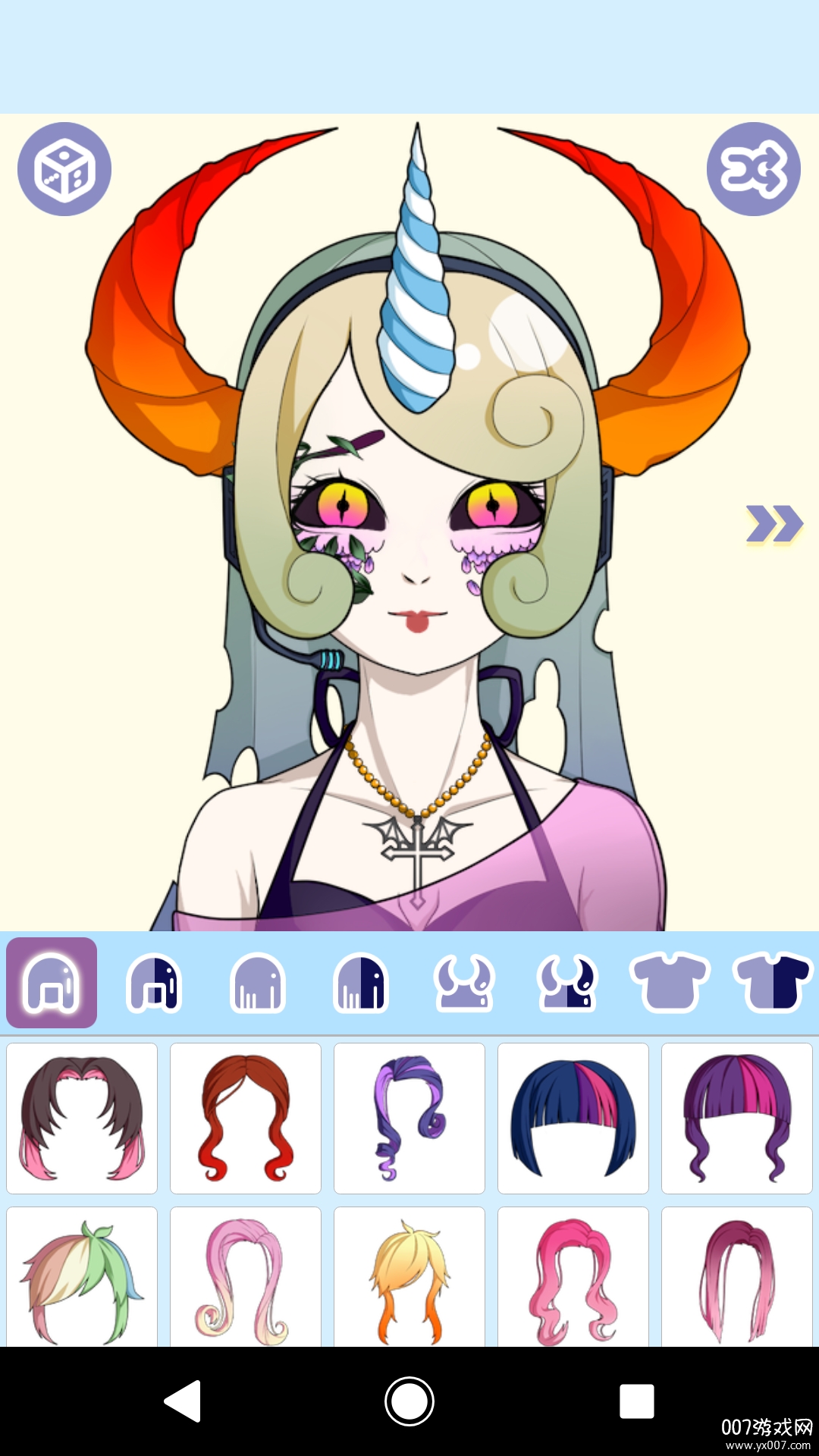Open the horns color tab
The height and width of the screenshot is (1456, 819).
567,983
